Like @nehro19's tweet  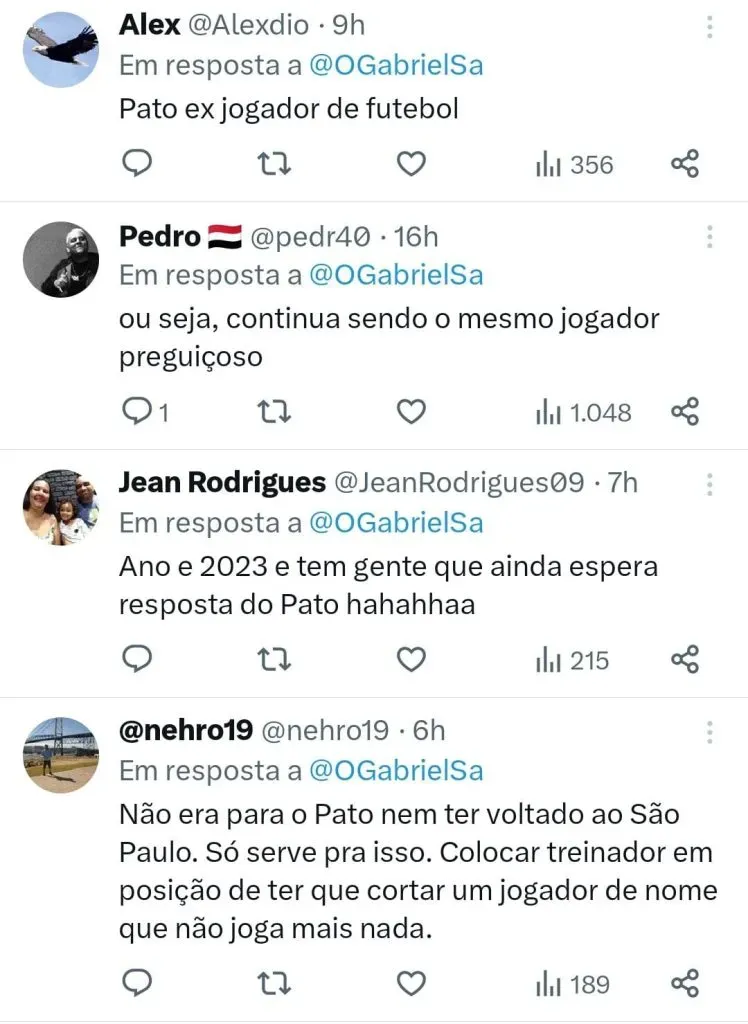pos(411,984)
